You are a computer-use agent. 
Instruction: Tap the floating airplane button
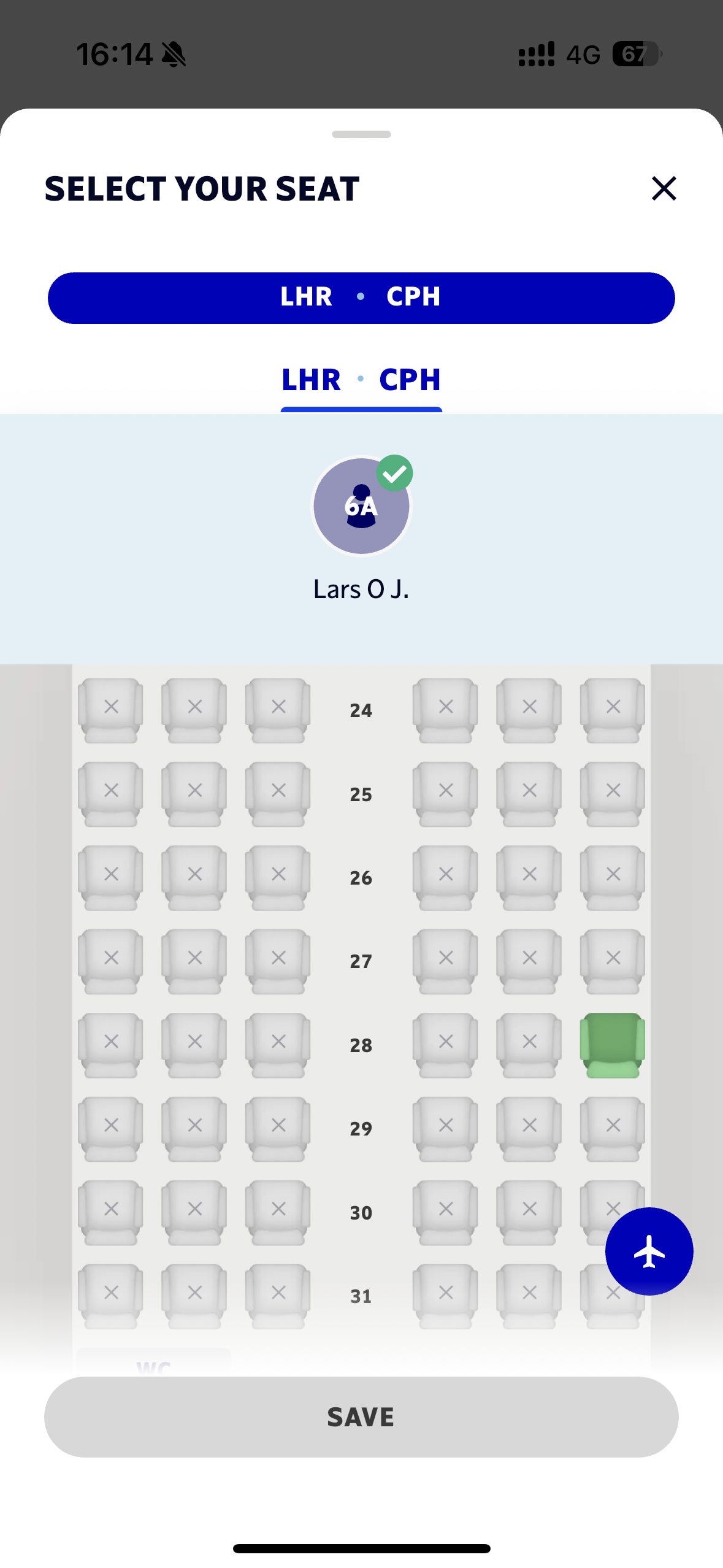click(649, 1251)
